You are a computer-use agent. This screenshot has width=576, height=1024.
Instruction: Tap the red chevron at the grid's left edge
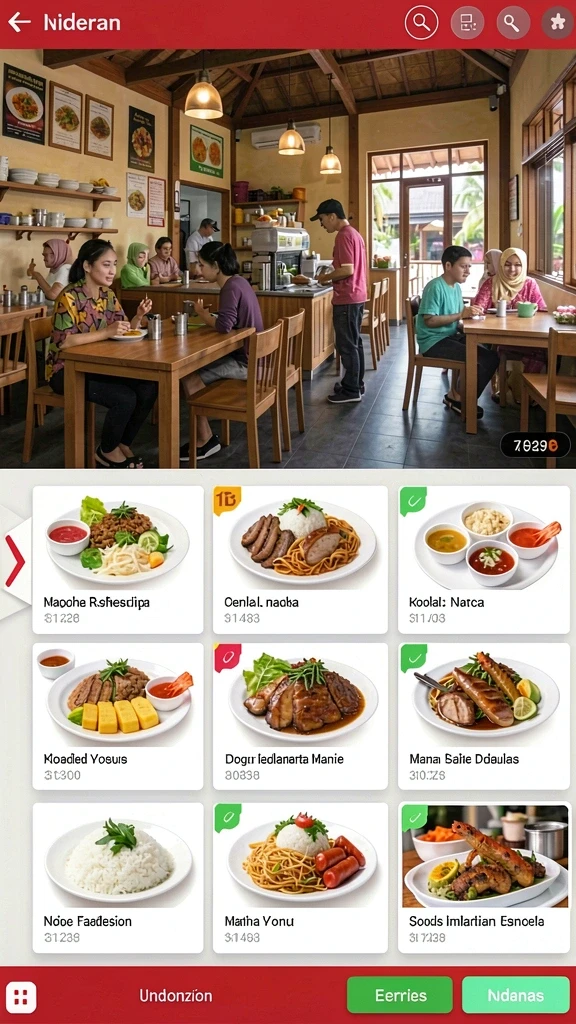click(15, 560)
